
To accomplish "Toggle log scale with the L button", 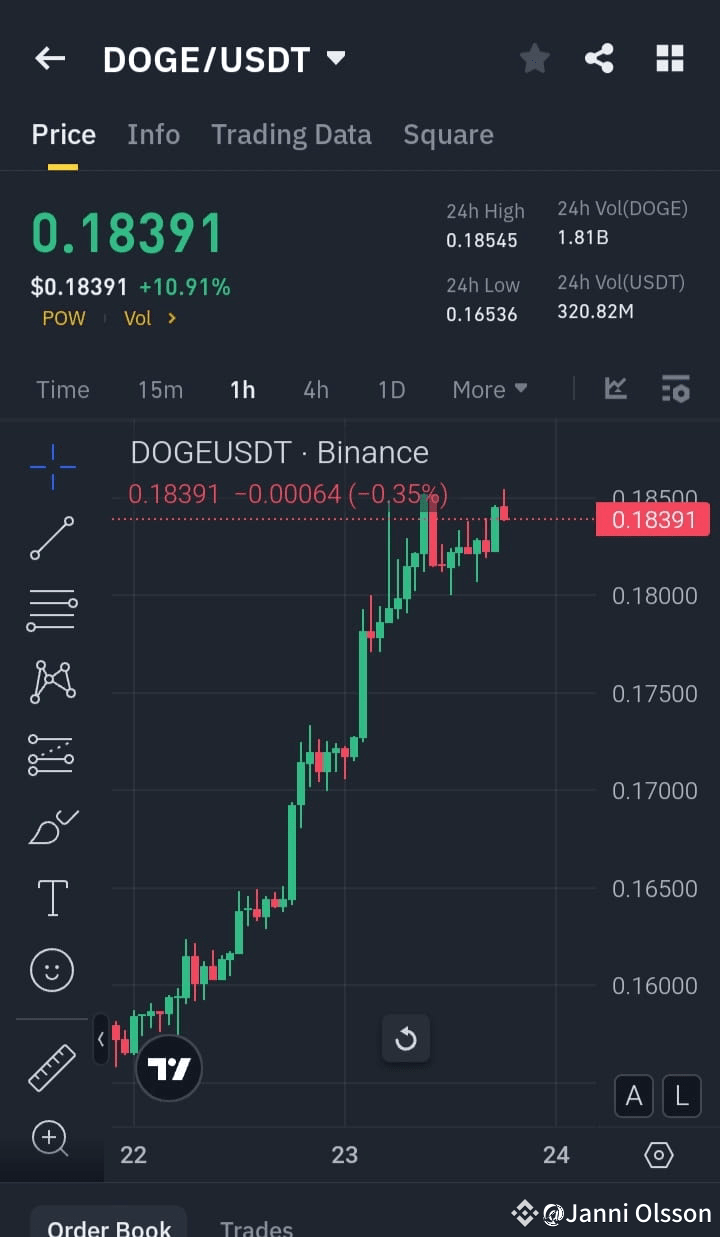I will [x=681, y=1096].
